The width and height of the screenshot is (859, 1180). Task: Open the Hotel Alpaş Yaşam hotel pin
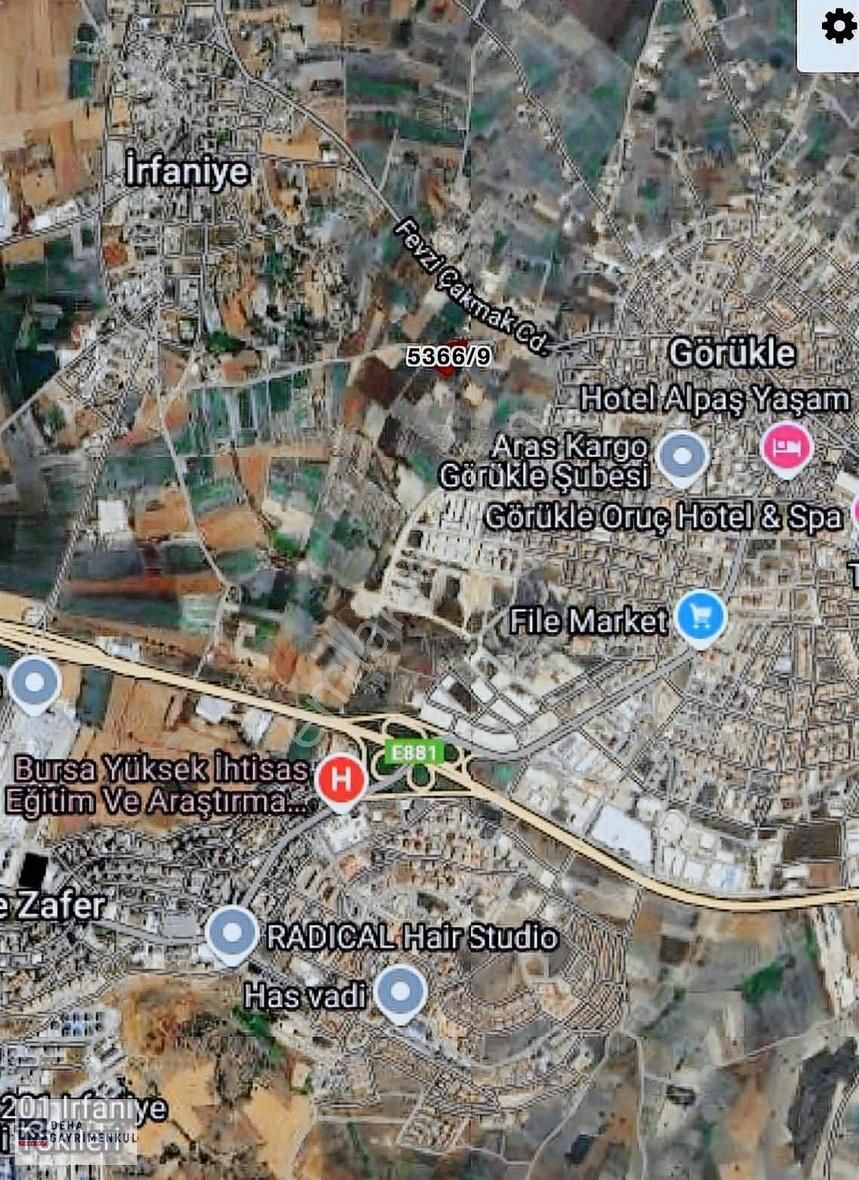(x=786, y=447)
